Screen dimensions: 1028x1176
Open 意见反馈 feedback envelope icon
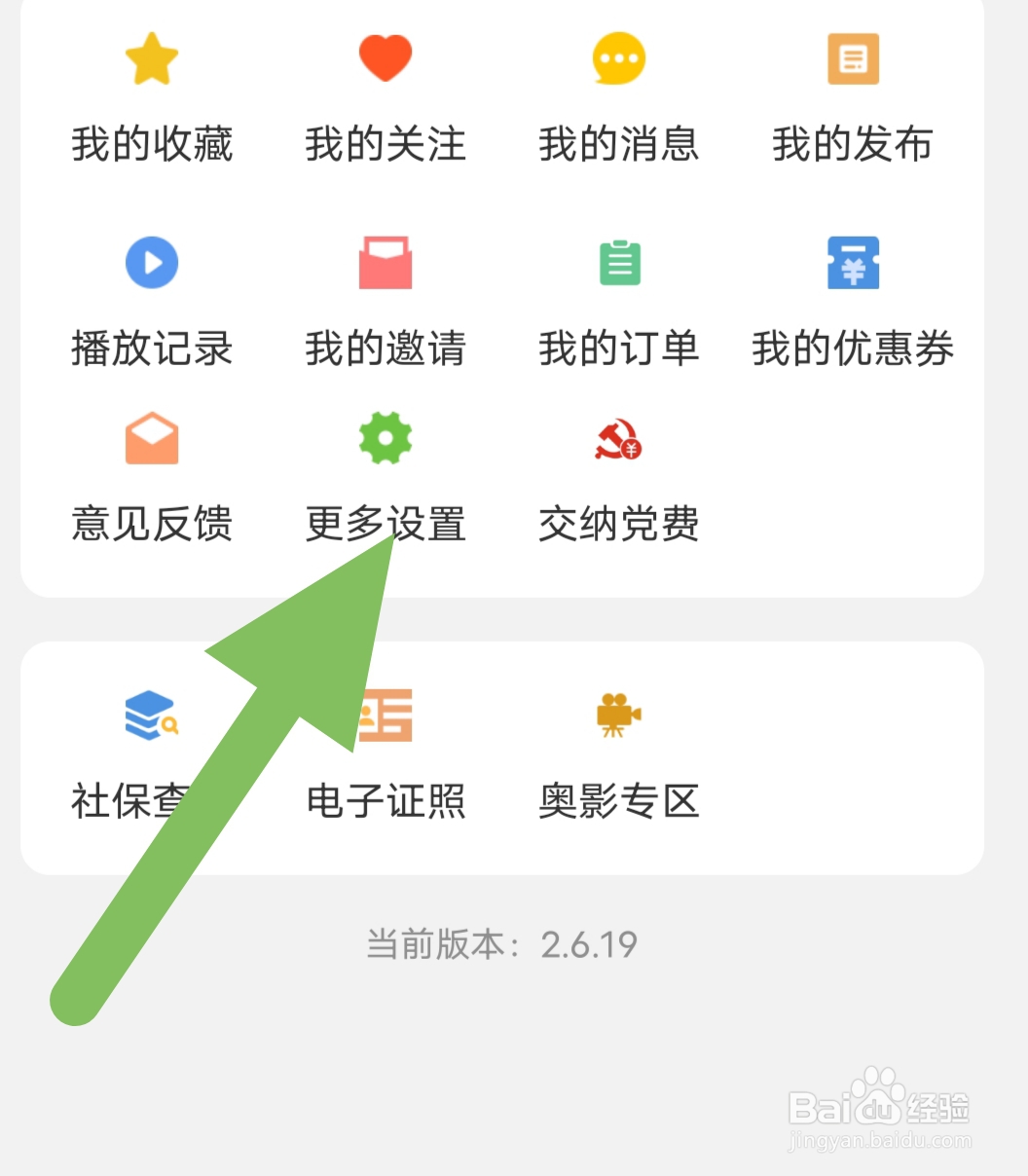152,438
